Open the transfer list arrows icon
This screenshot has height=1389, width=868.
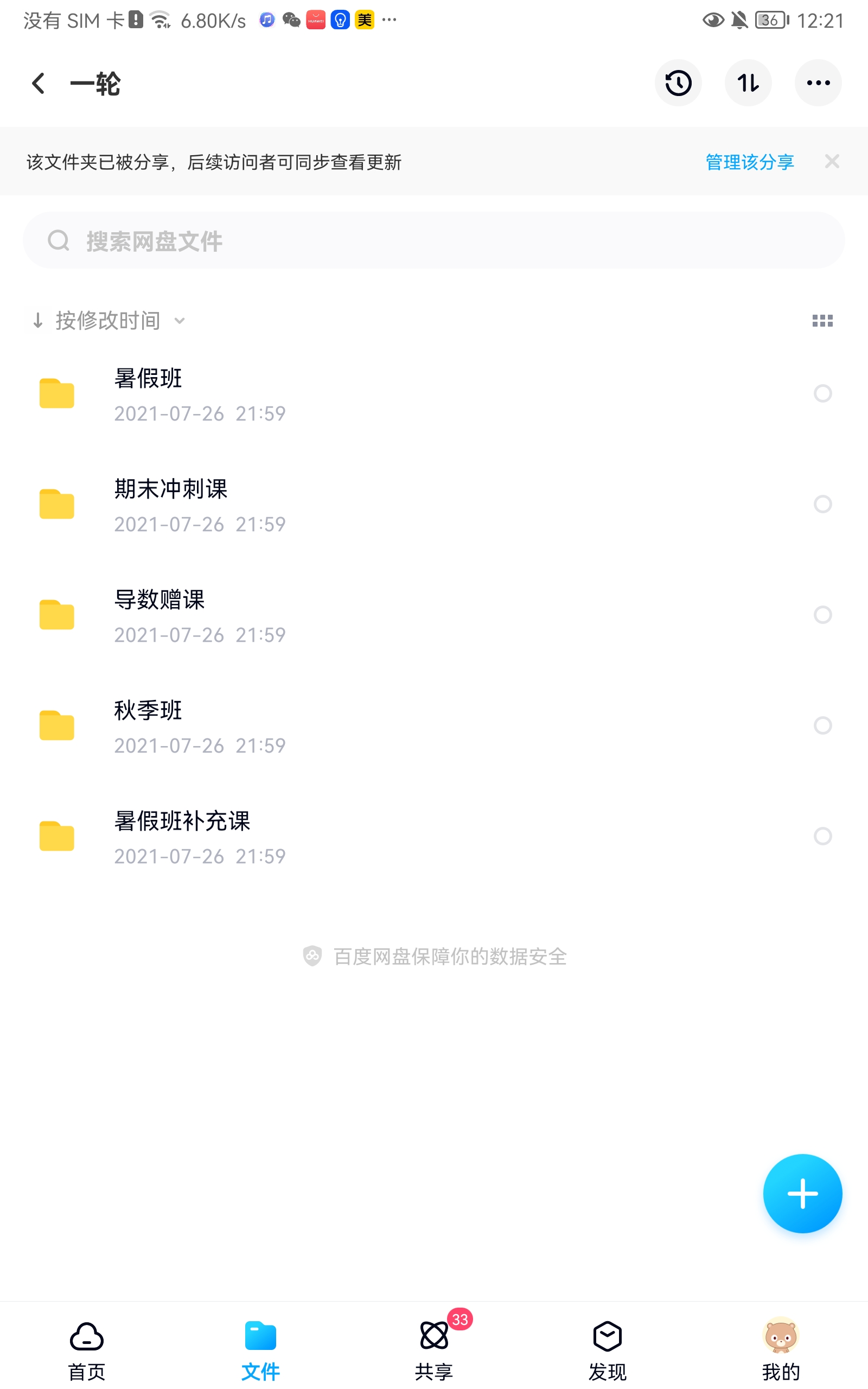748,83
